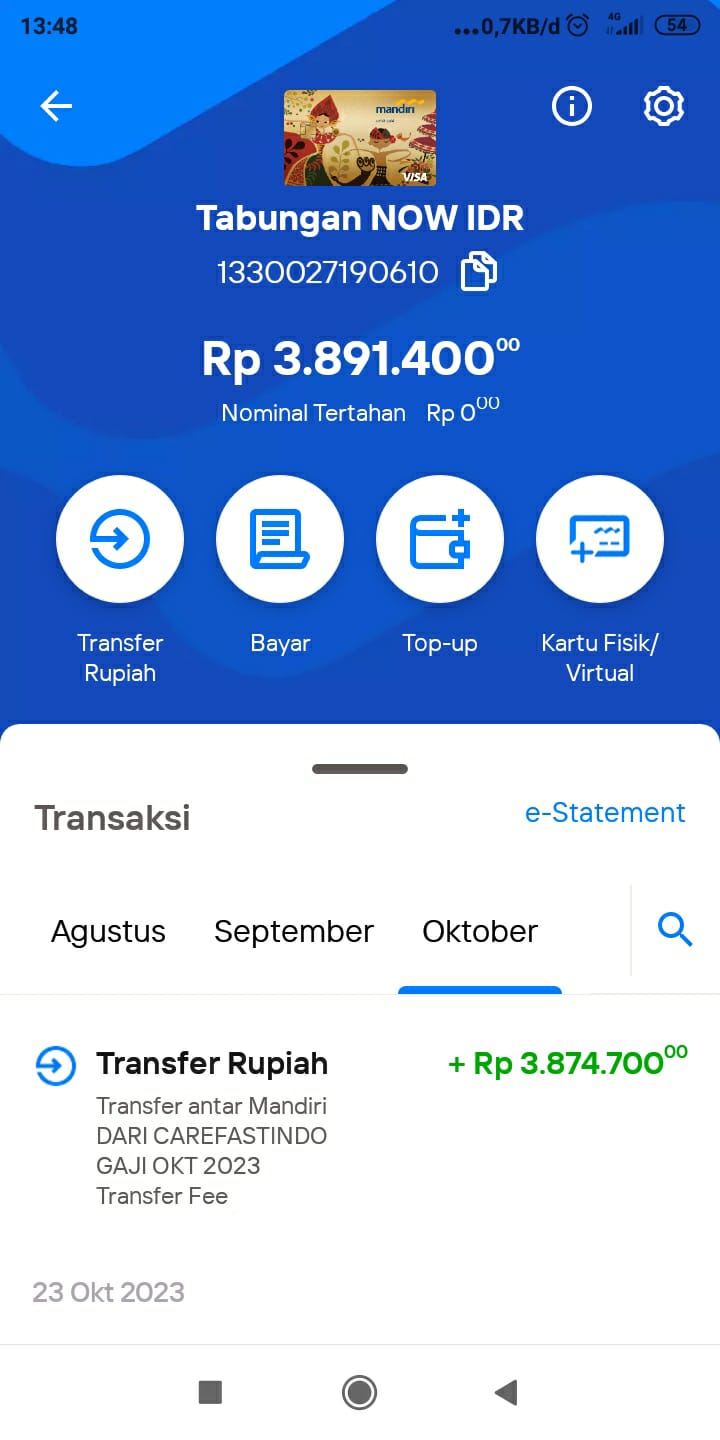
Task: Go to home via system navigation bar
Action: (359, 1392)
